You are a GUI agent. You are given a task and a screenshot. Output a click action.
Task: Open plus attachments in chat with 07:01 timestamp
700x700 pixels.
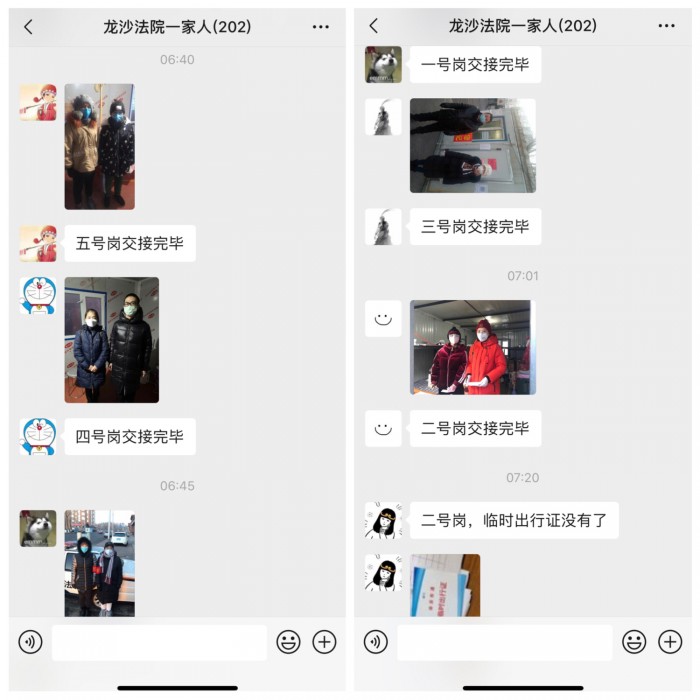[669, 642]
